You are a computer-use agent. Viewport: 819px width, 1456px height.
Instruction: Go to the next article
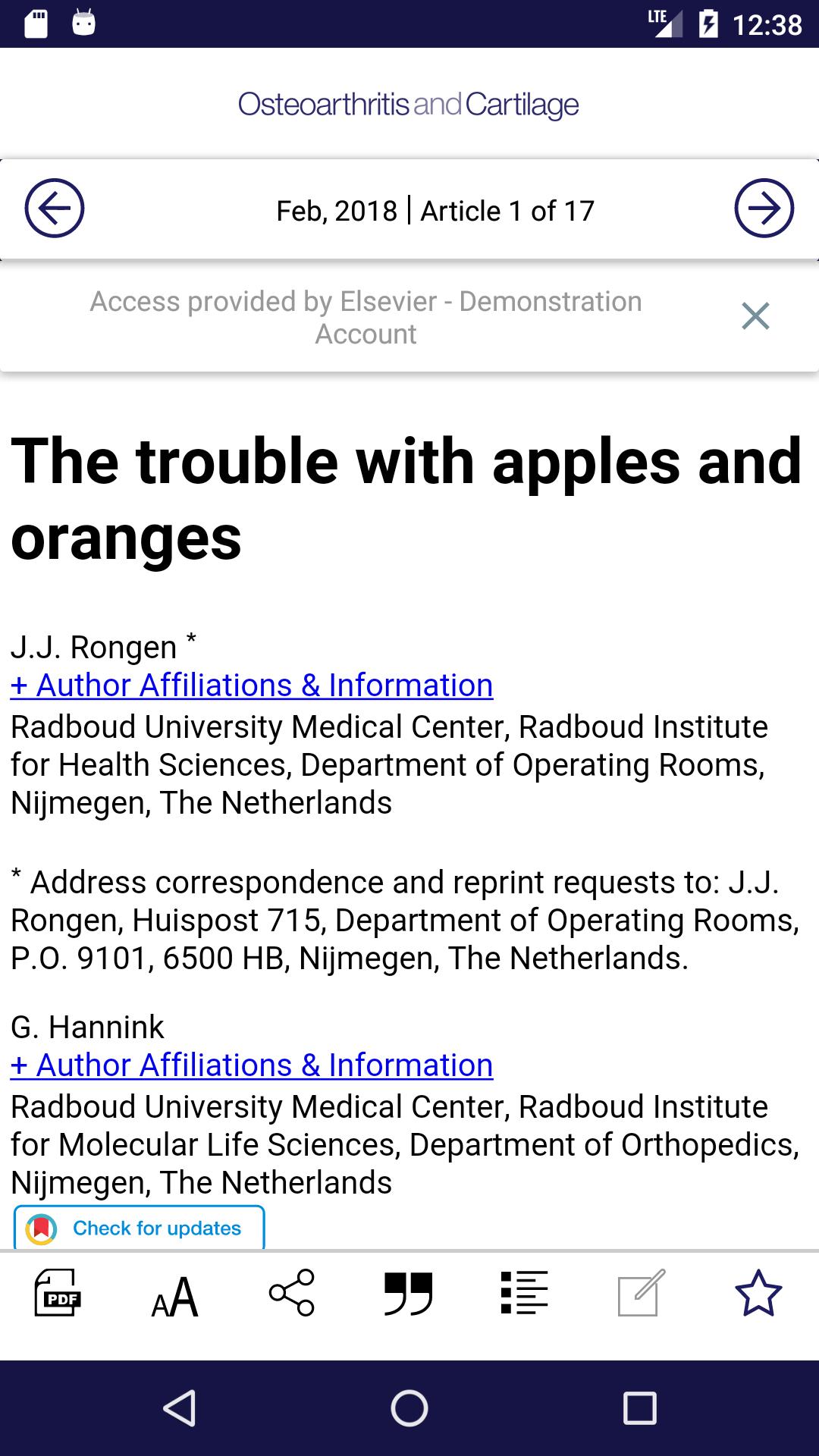tap(764, 209)
